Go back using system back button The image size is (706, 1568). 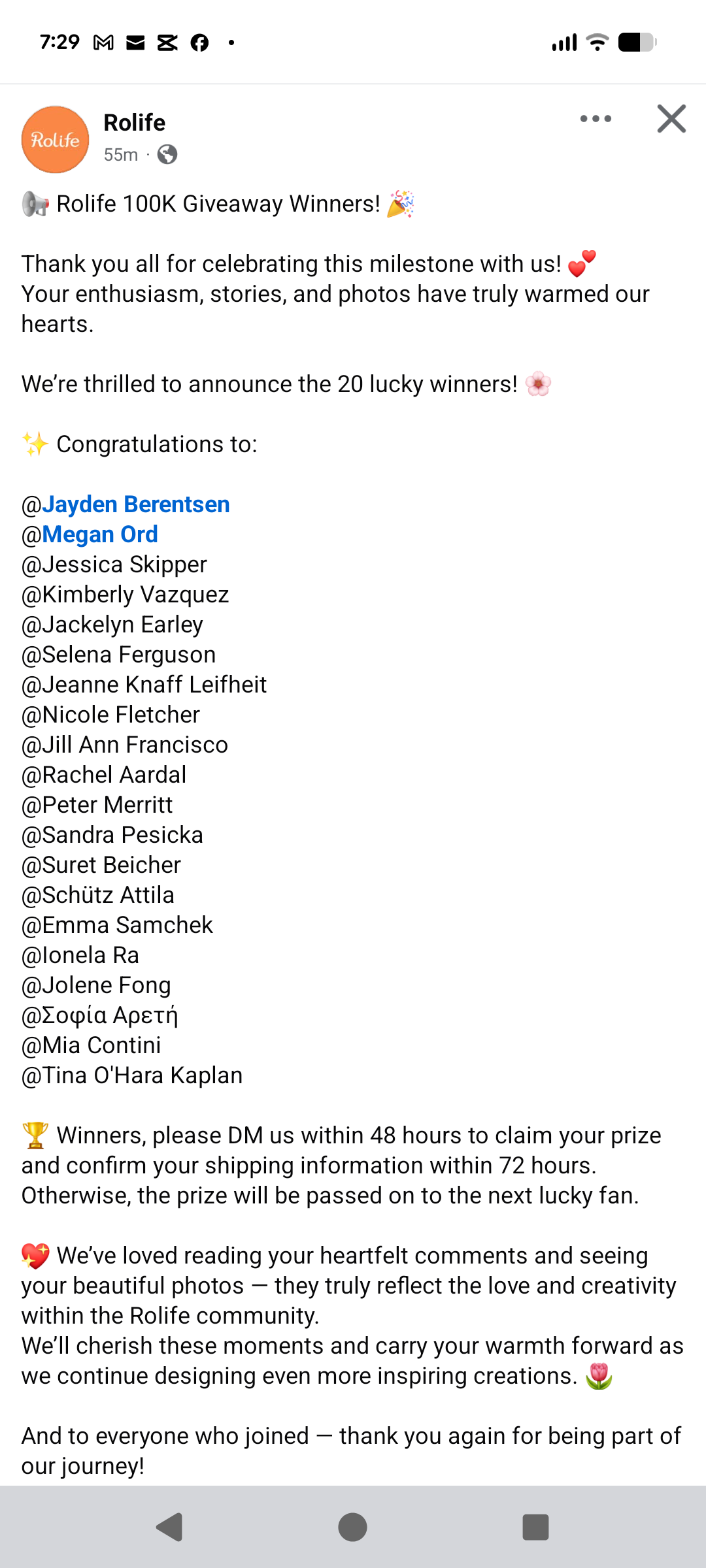[x=169, y=1527]
